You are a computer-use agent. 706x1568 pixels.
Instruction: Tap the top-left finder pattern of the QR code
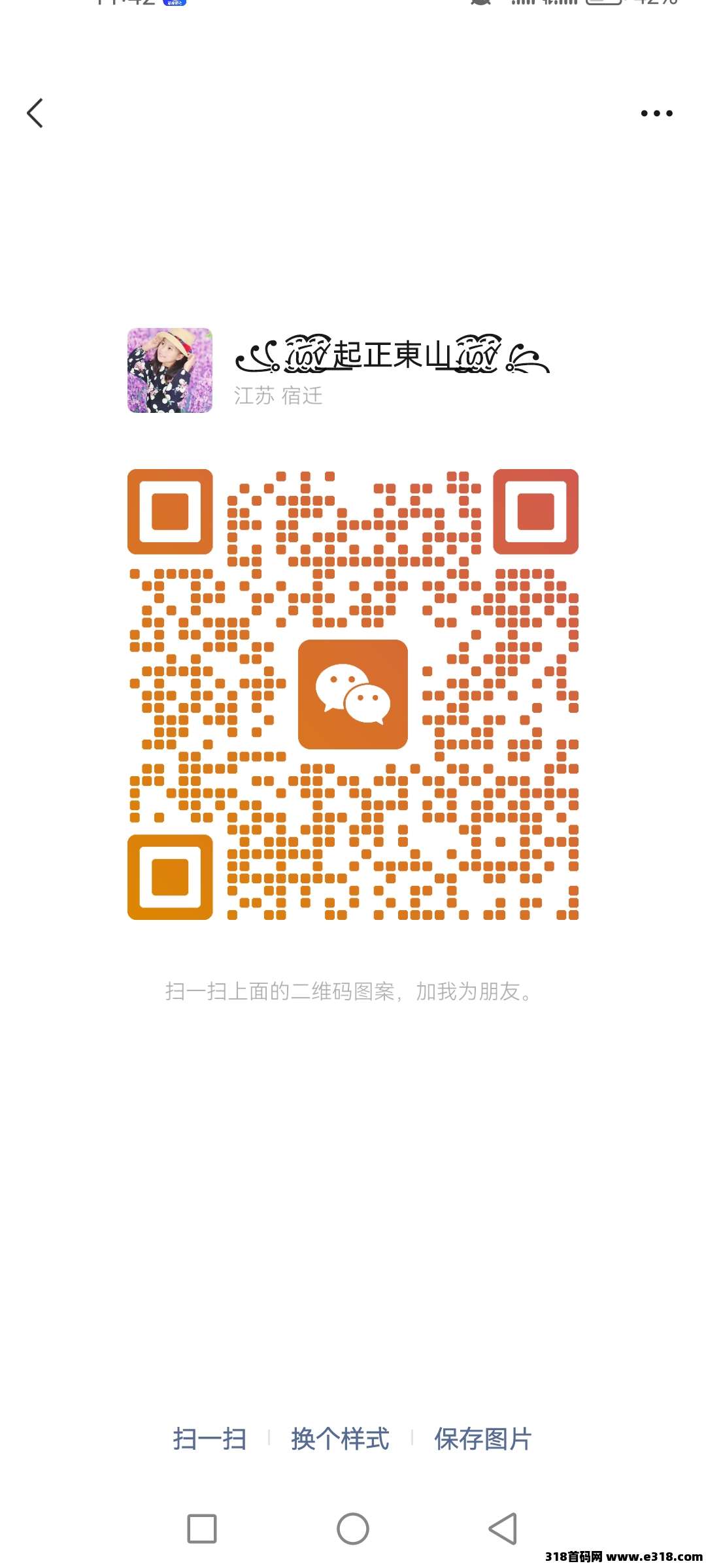click(x=169, y=513)
